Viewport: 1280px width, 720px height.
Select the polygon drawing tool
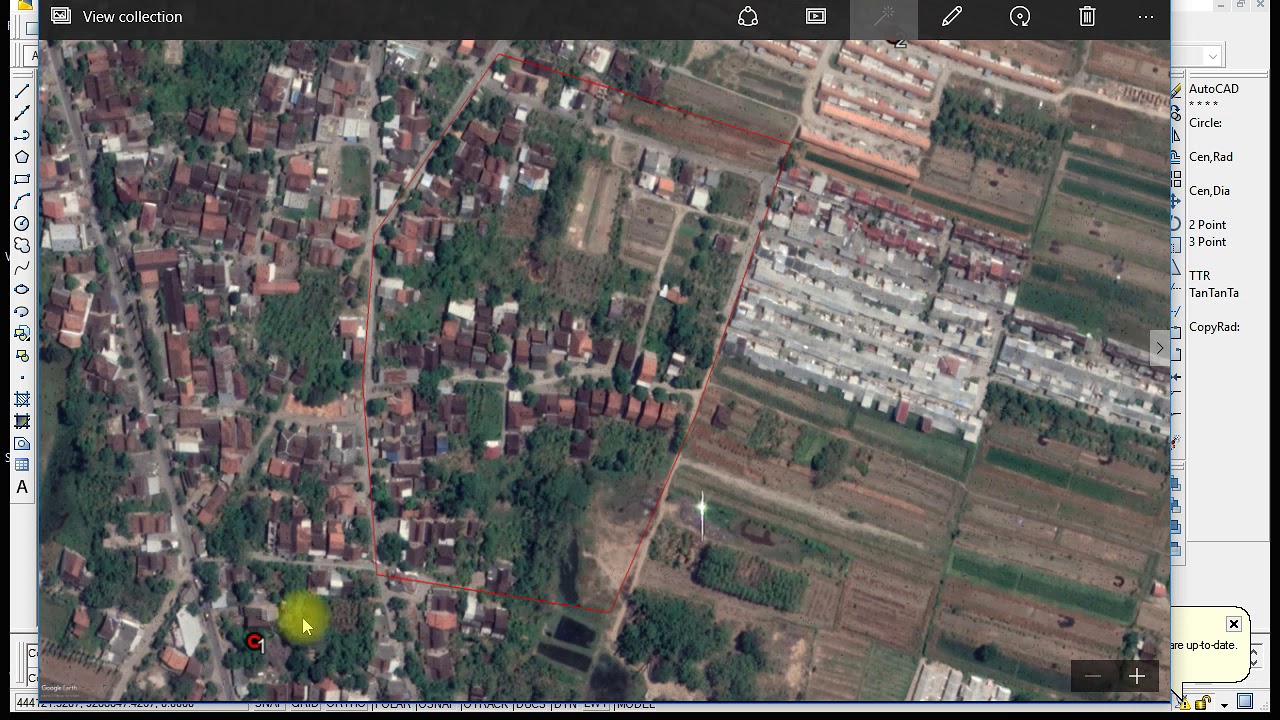[22, 157]
